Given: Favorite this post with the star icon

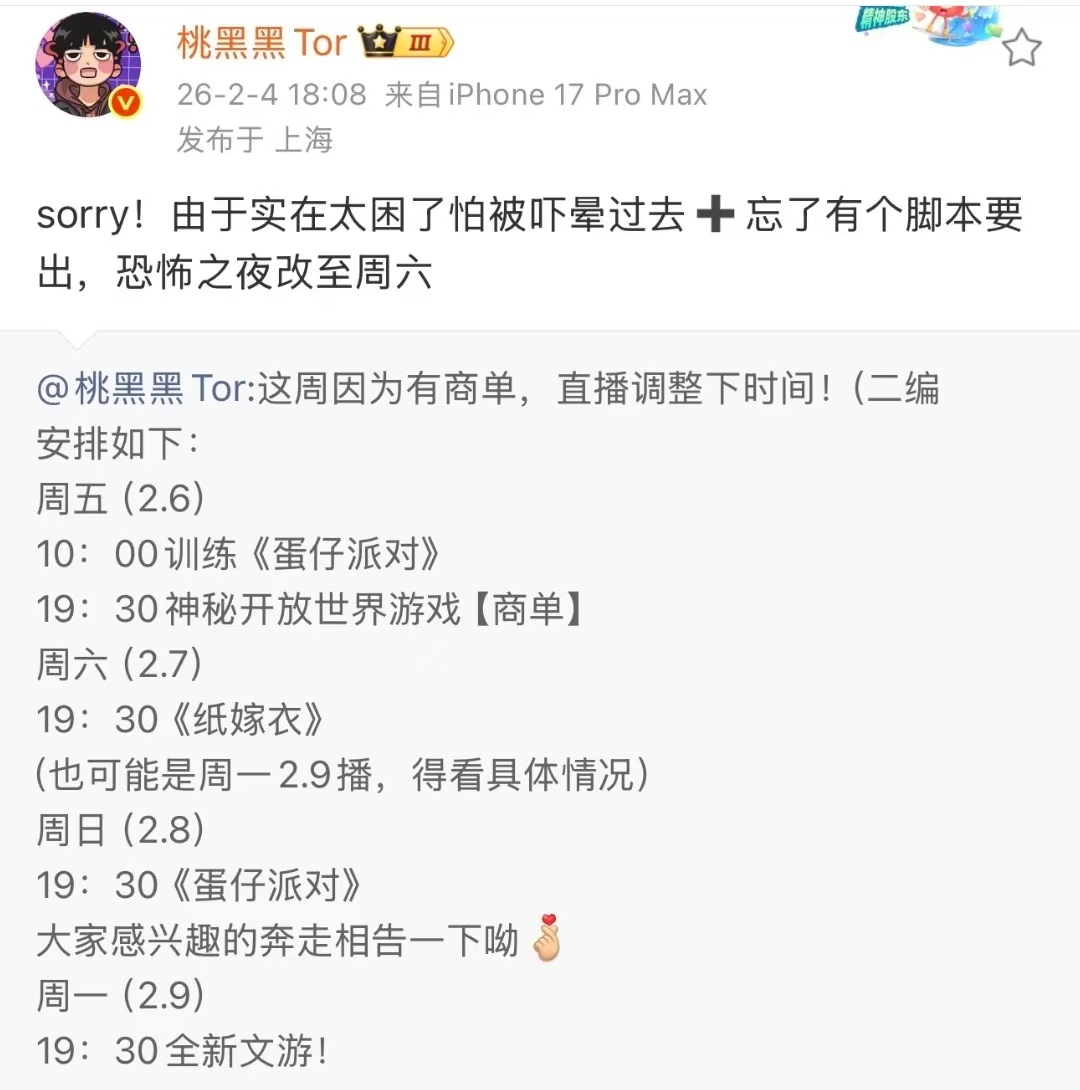Looking at the screenshot, I should [1022, 47].
